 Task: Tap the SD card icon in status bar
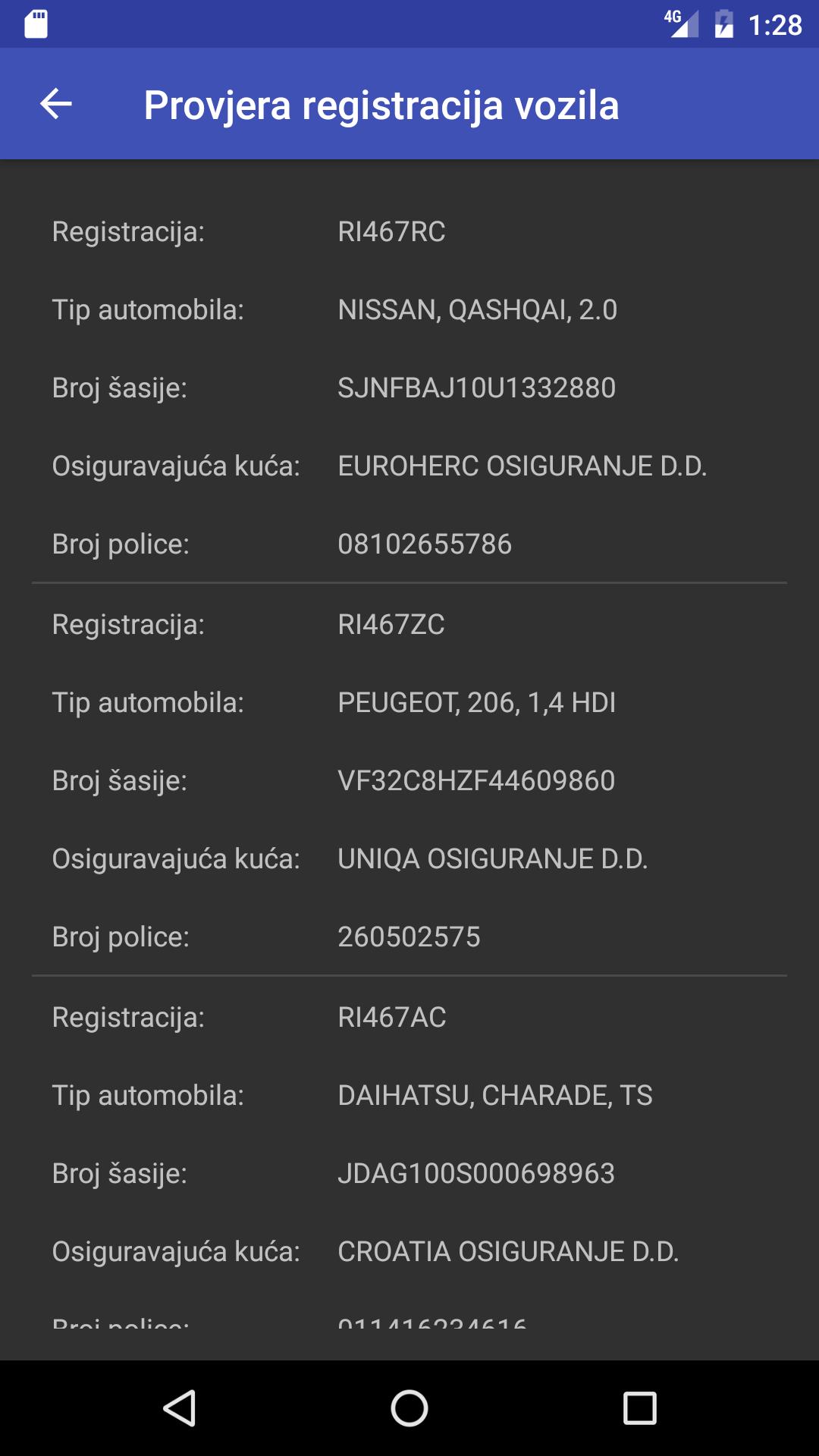tap(36, 22)
